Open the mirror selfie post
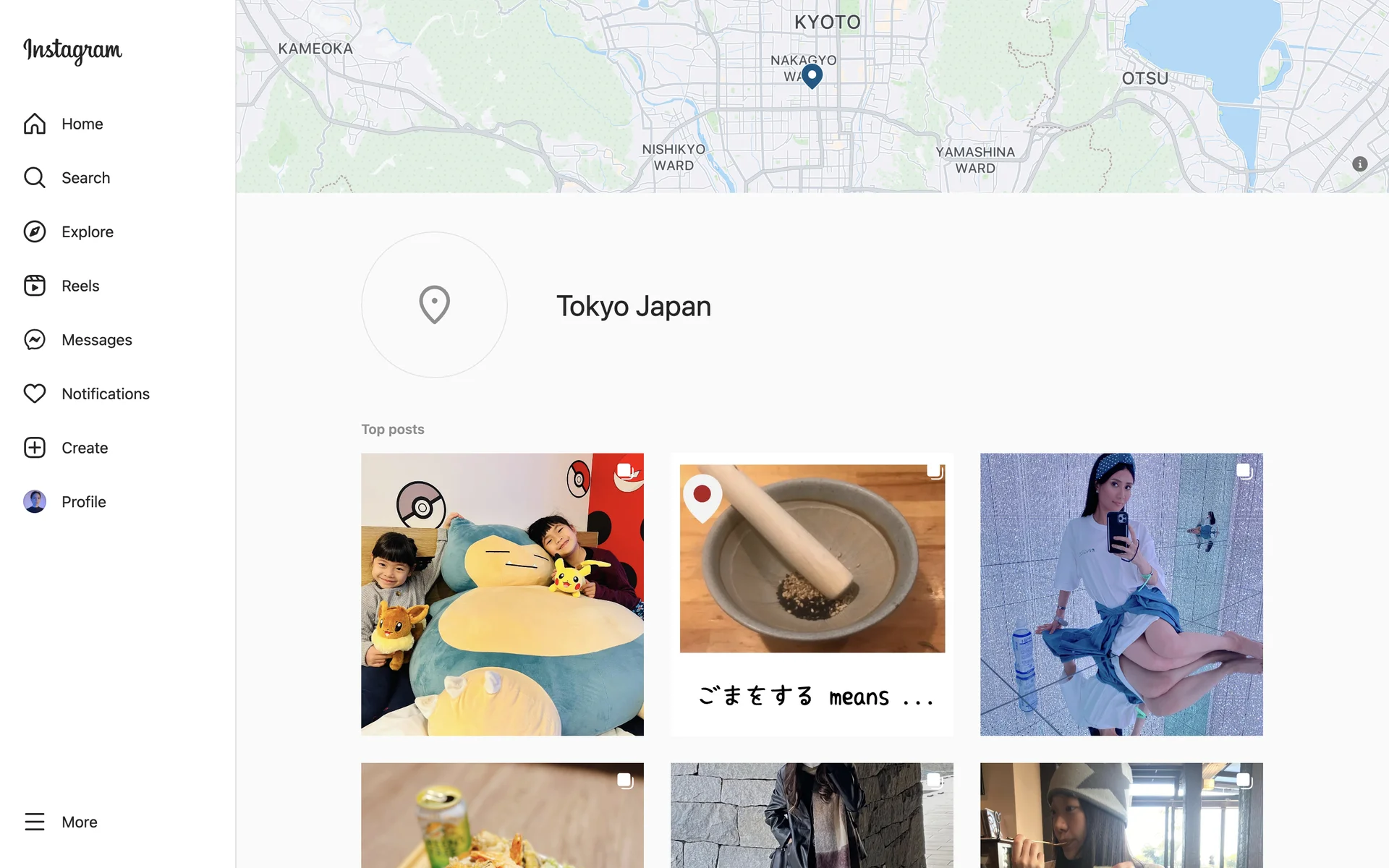Viewport: 1389px width, 868px height. pos(1121,595)
